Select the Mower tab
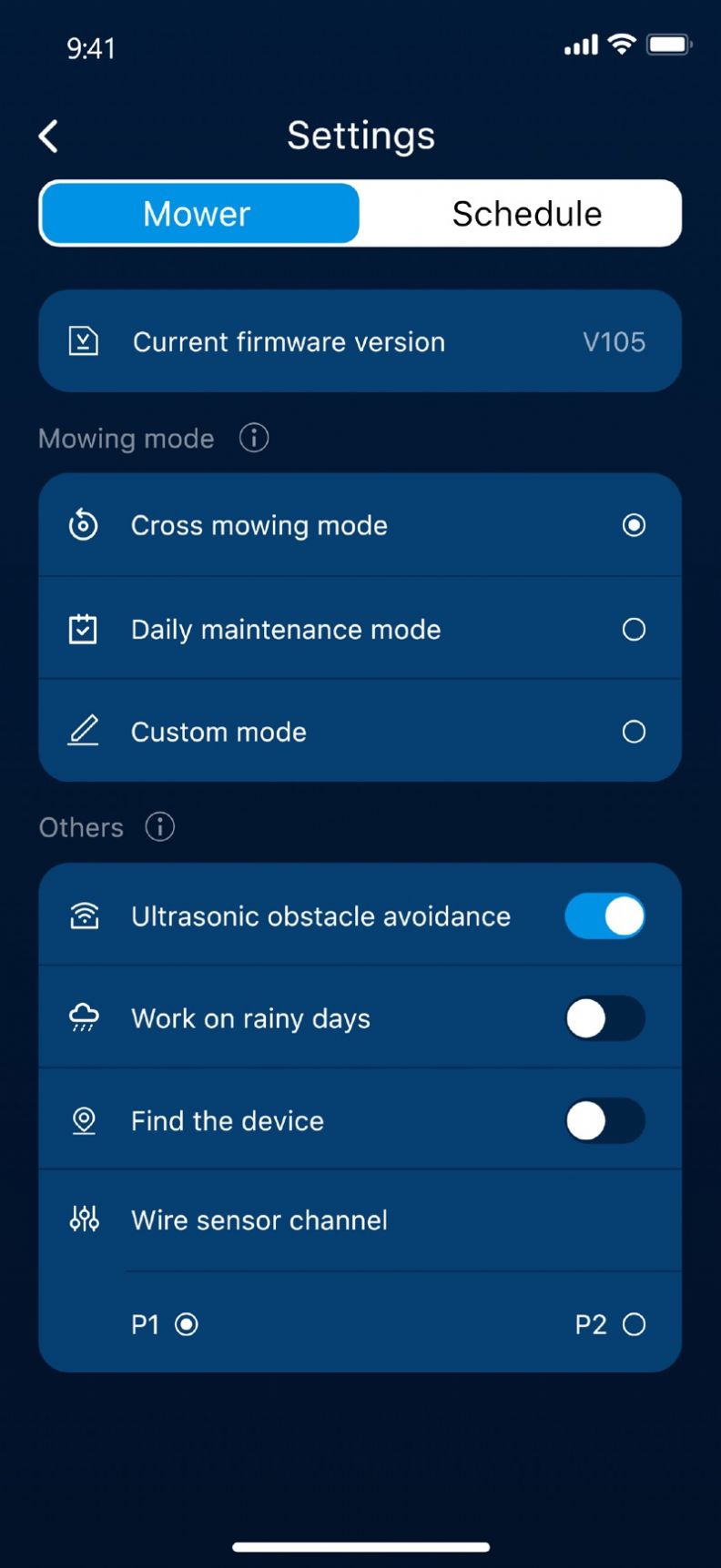 [x=198, y=214]
